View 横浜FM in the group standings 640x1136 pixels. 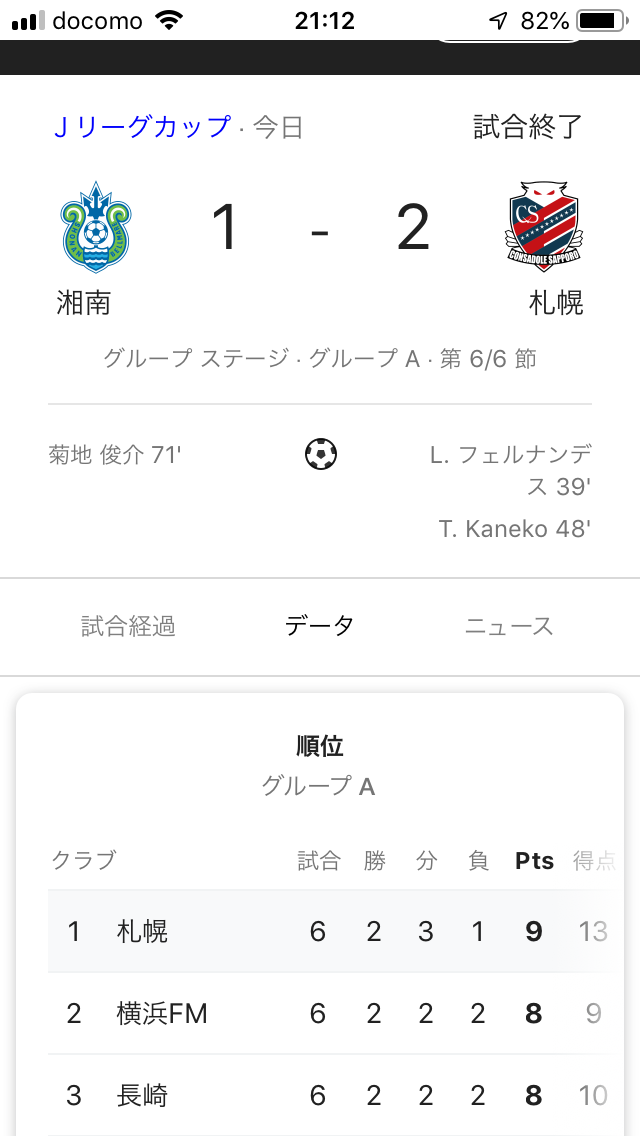point(162,1014)
